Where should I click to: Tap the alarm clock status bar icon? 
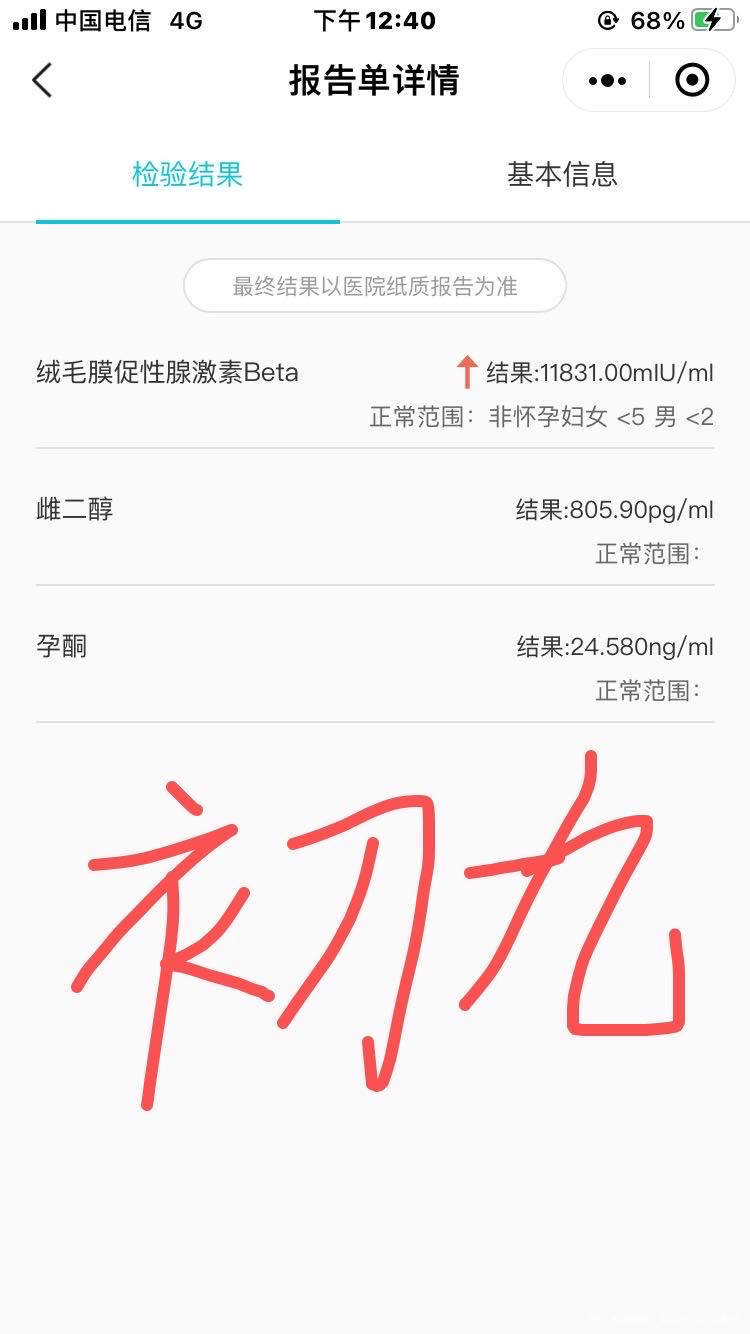coord(607,18)
